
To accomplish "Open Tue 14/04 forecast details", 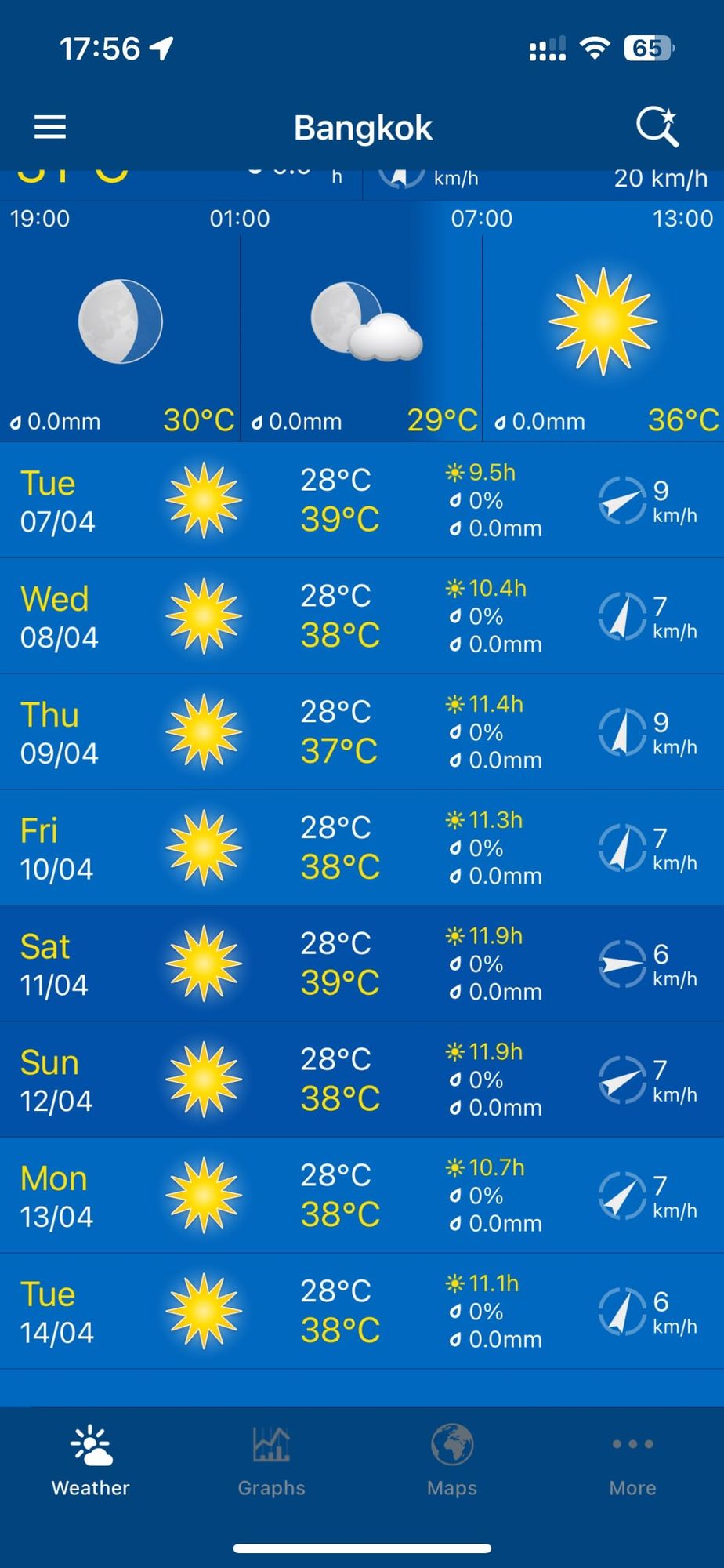I will 362,1311.
